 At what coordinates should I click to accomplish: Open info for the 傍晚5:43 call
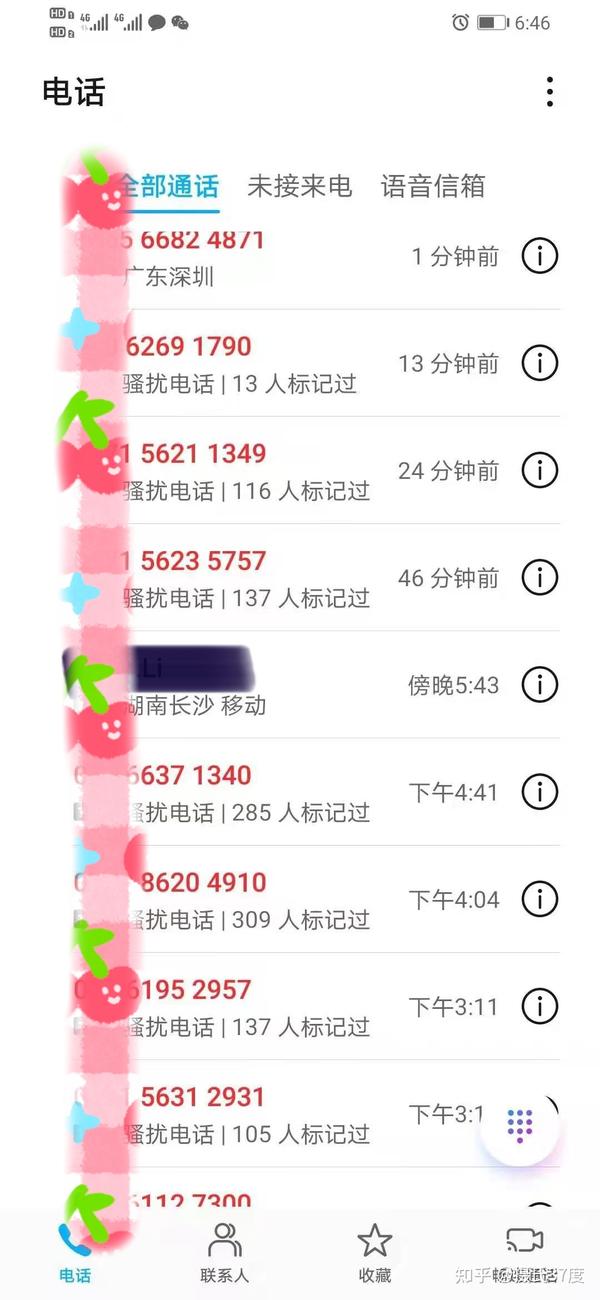pos(540,685)
